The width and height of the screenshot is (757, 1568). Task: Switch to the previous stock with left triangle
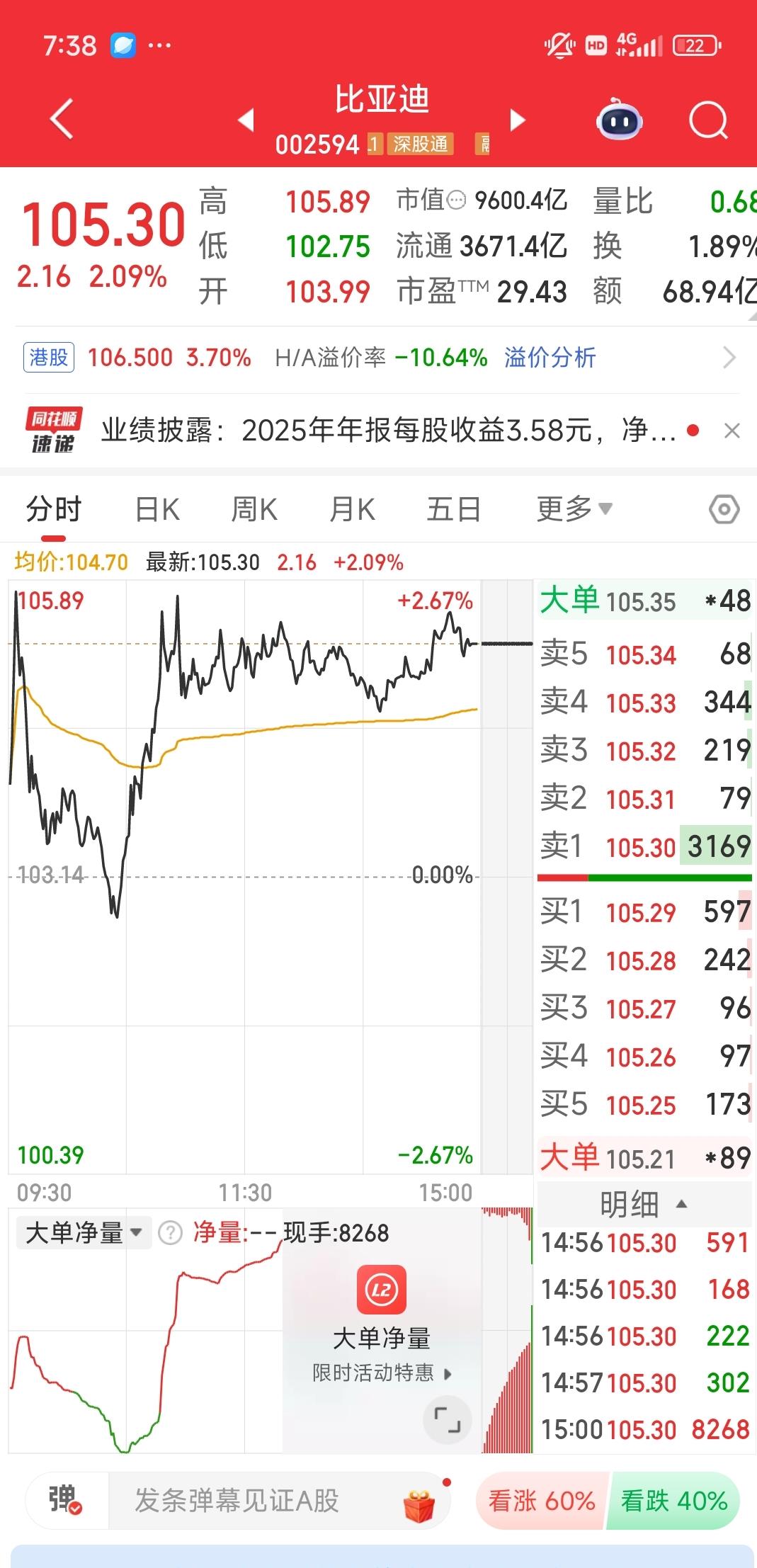246,120
